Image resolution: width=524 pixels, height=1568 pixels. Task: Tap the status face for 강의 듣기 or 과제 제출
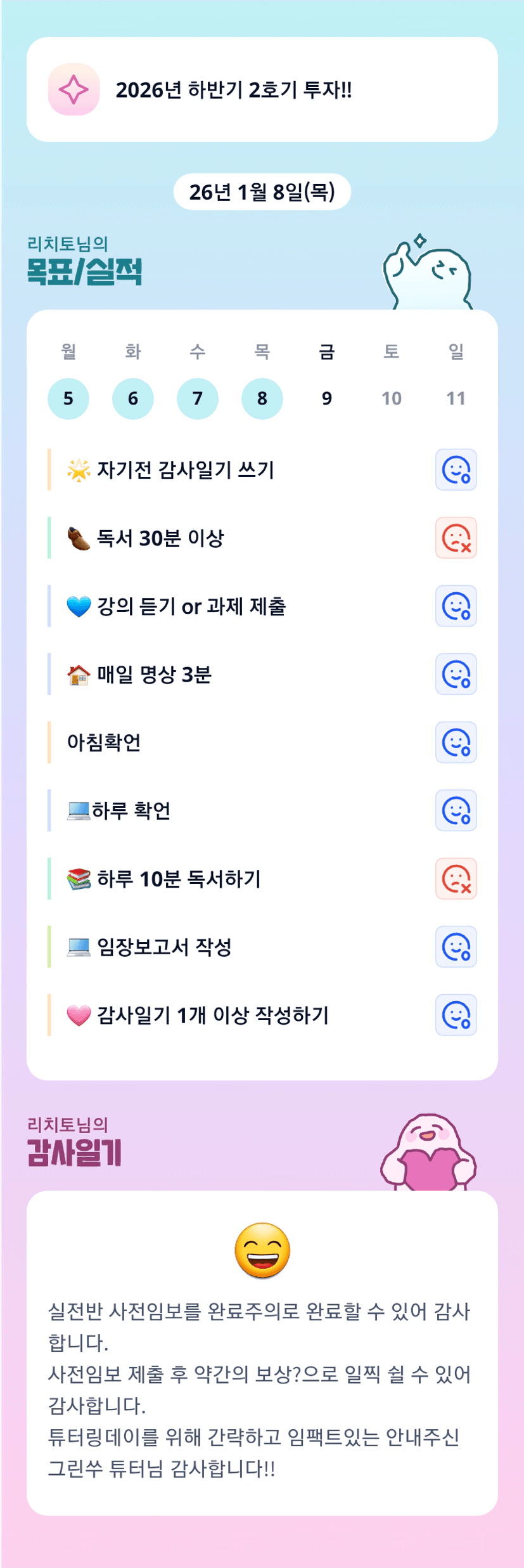point(456,606)
